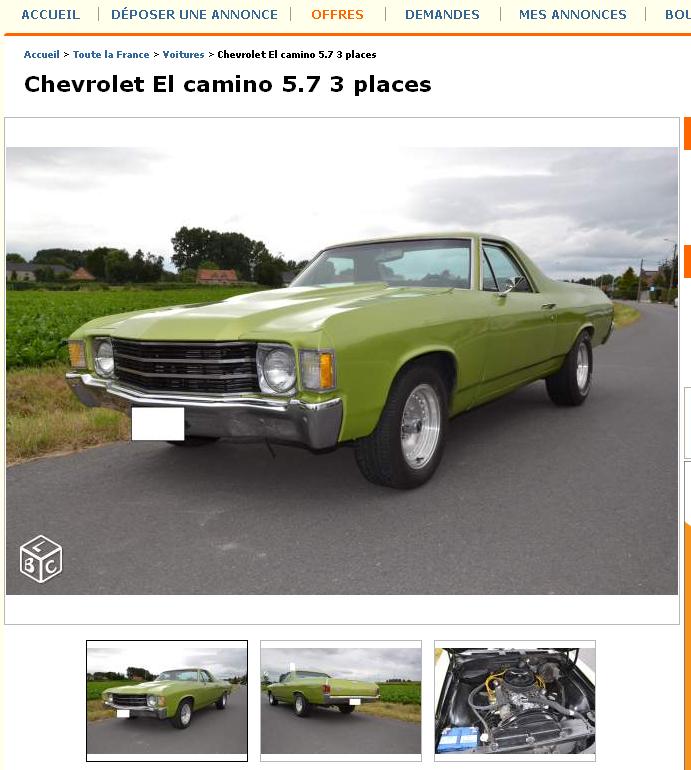
Task: View the engine bay thumbnail photo
Action: click(515, 700)
